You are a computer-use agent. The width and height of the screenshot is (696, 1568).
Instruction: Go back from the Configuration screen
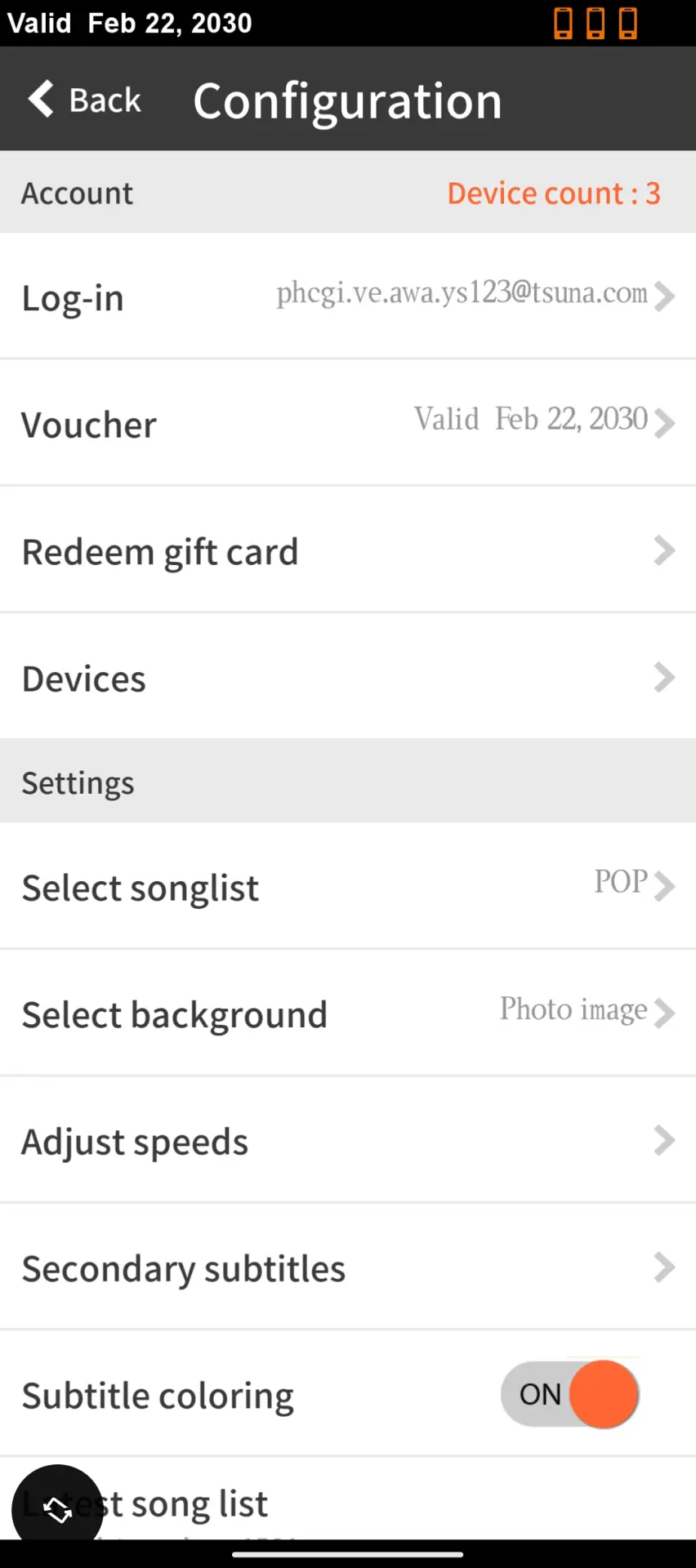pos(85,100)
